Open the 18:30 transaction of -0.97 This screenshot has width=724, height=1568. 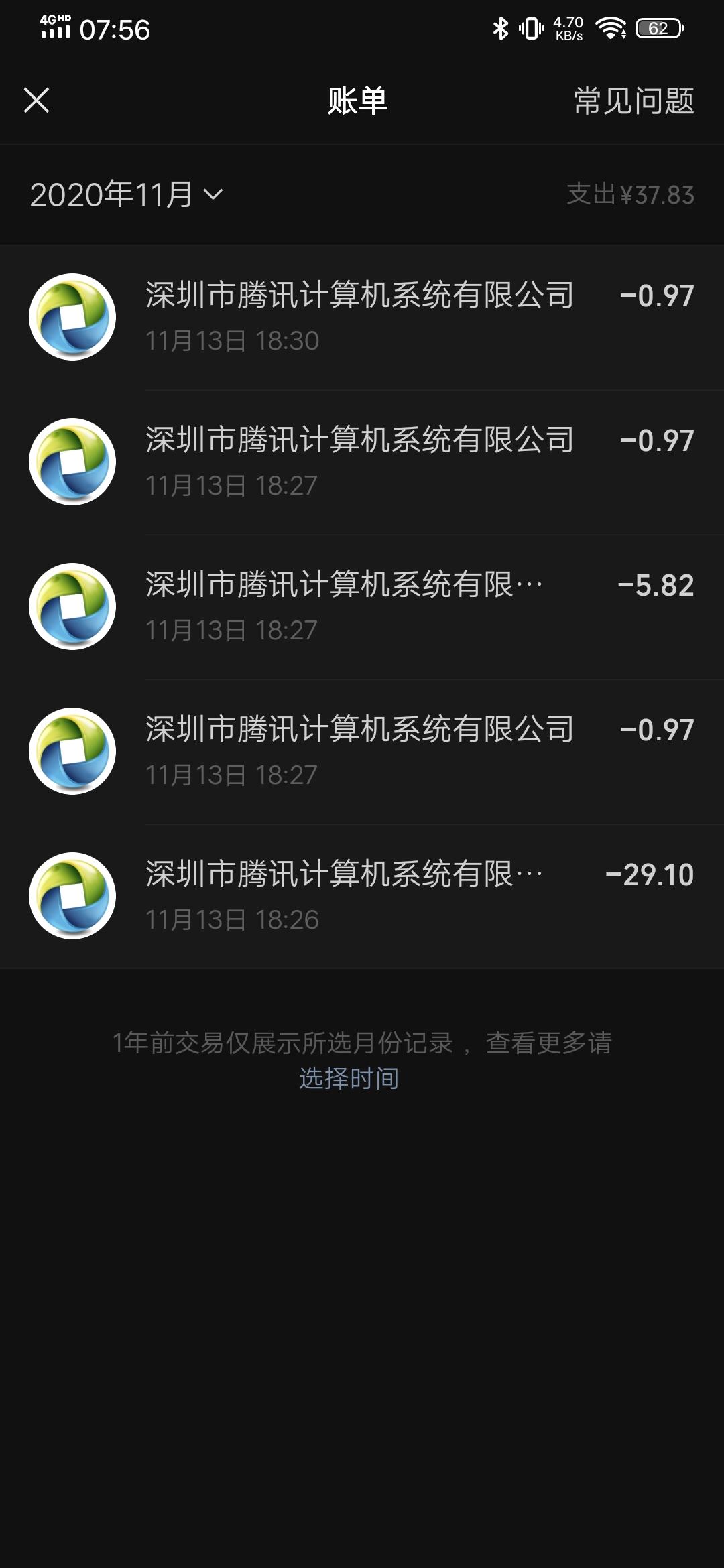[362, 318]
